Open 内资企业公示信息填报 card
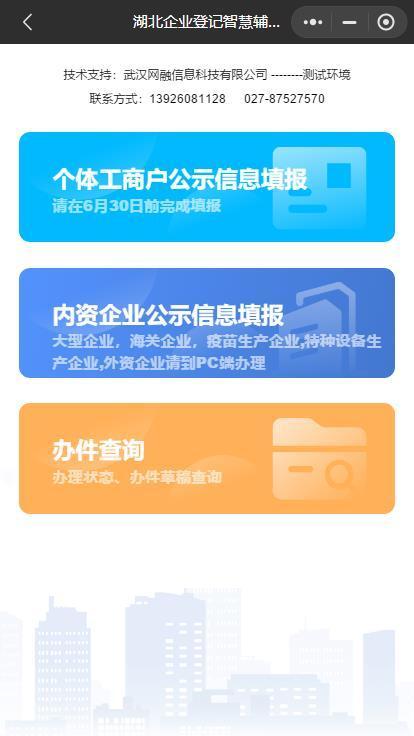Viewport: 414px width, 736px height. [207, 323]
